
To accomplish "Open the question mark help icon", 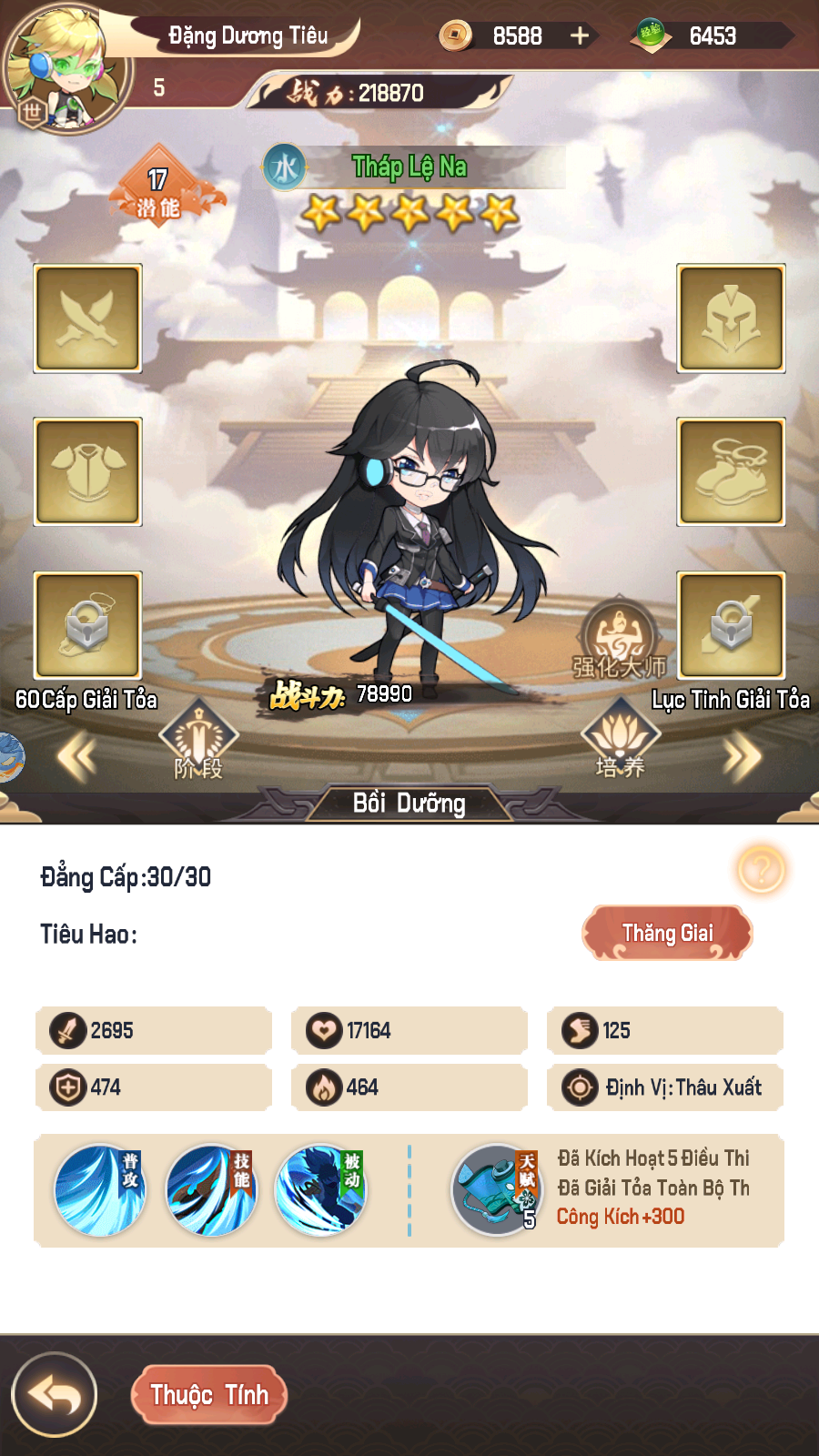I will pyautogui.click(x=762, y=870).
